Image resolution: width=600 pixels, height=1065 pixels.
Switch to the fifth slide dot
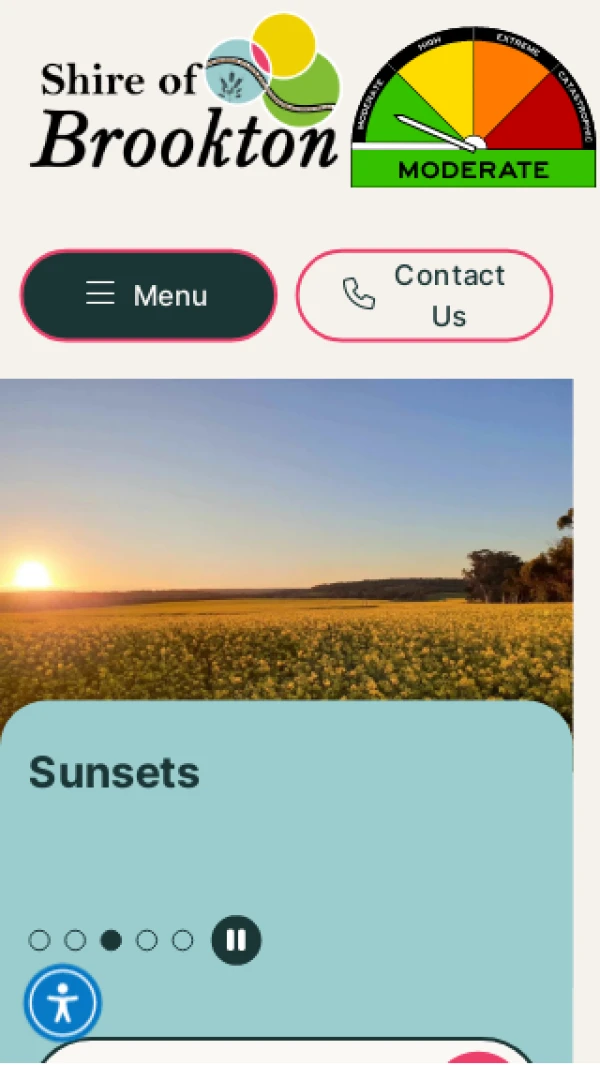pyautogui.click(x=182, y=940)
